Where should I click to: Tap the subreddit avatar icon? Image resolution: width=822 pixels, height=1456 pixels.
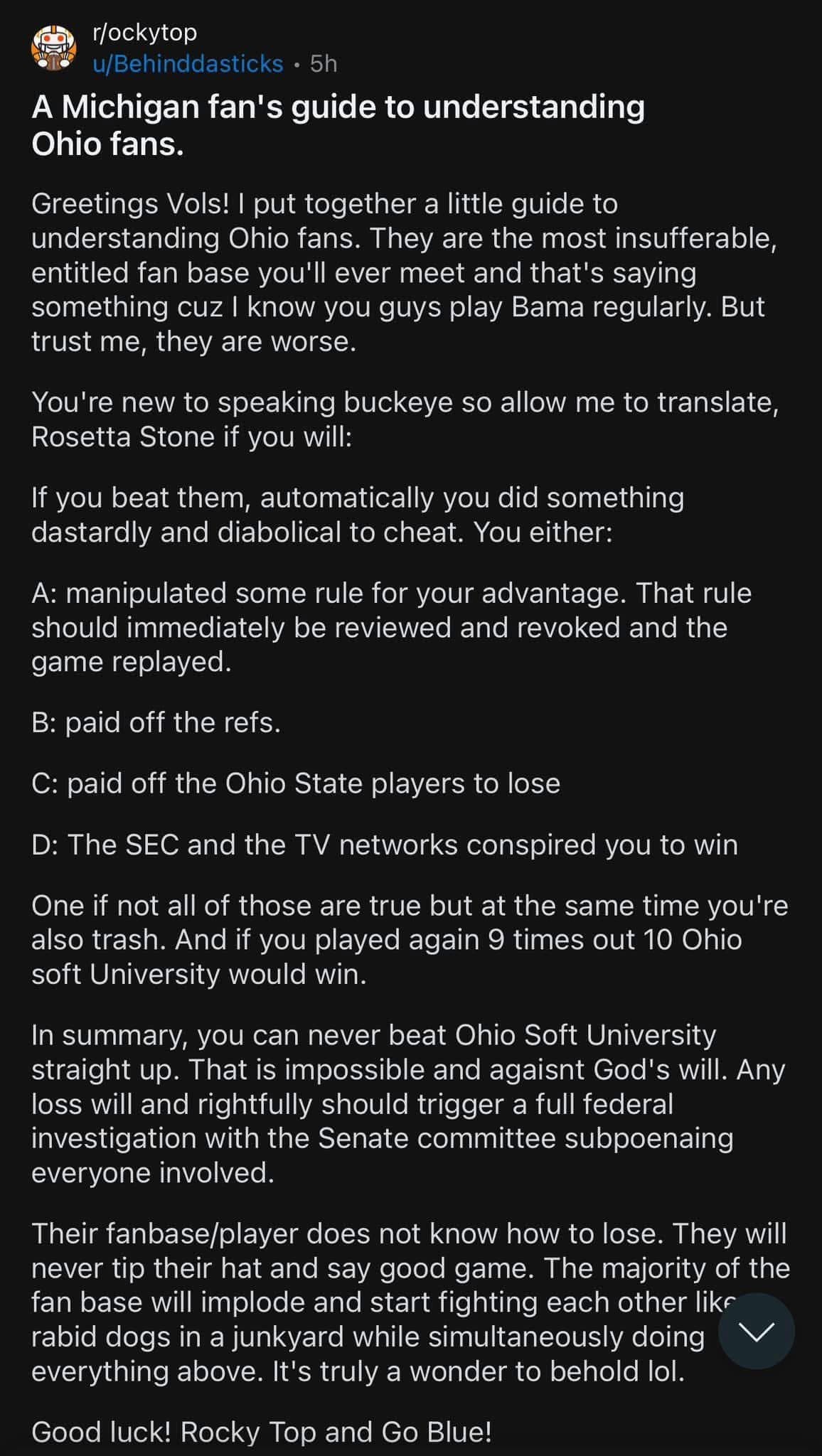click(x=54, y=48)
